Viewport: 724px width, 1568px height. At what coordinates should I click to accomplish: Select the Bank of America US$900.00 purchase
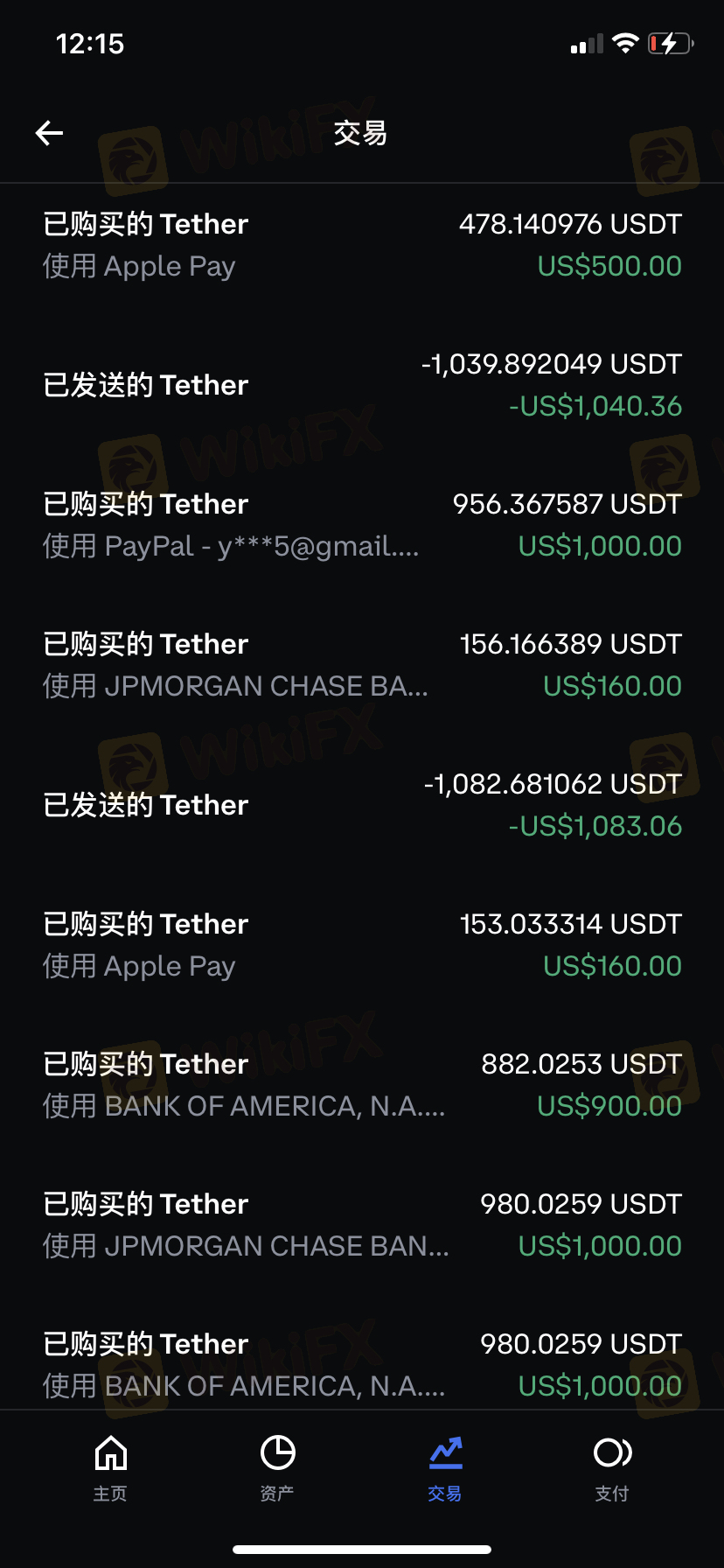tap(362, 1085)
